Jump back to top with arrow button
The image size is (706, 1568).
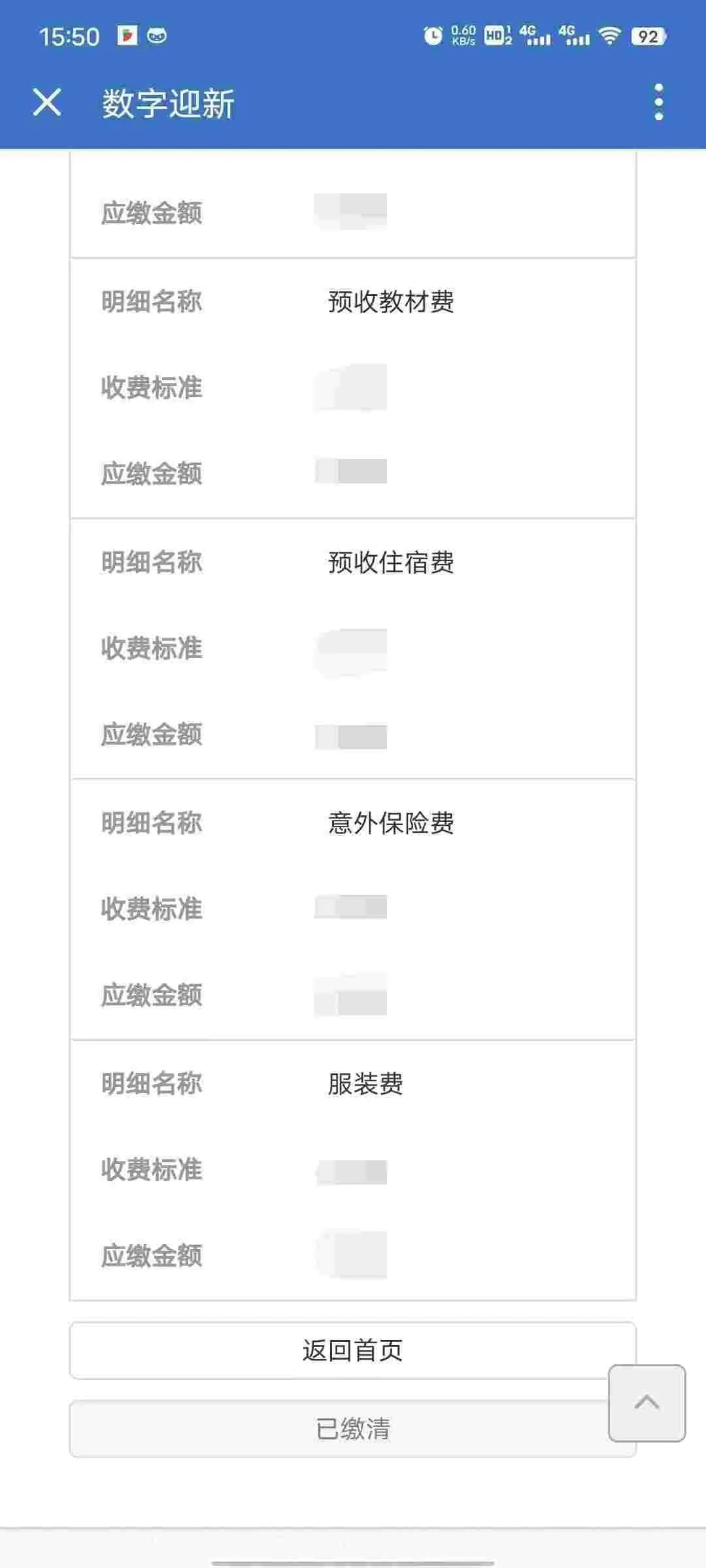[x=647, y=1402]
